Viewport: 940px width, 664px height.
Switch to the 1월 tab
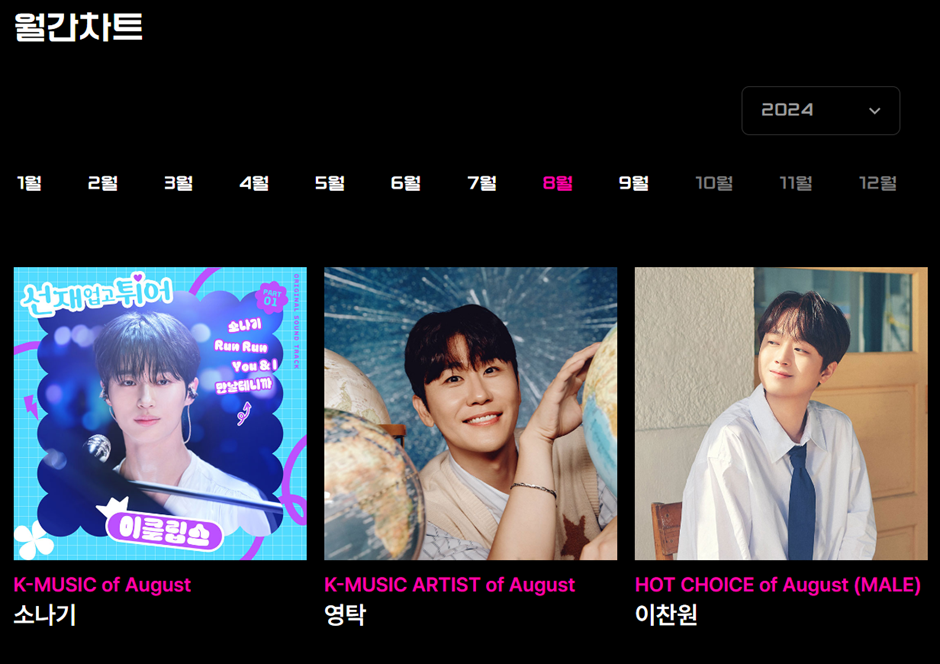click(x=29, y=183)
